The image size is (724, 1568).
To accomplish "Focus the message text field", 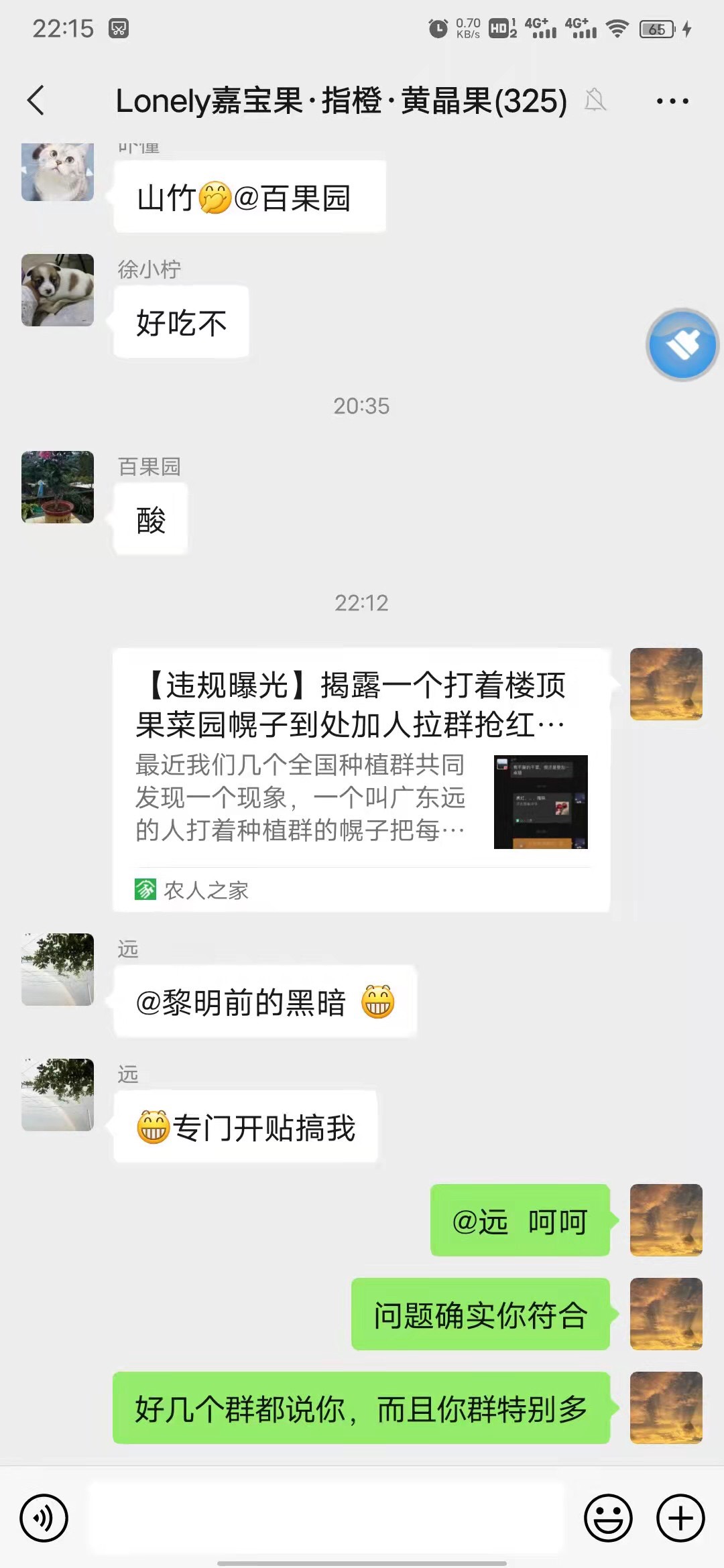I will 326,1517.
